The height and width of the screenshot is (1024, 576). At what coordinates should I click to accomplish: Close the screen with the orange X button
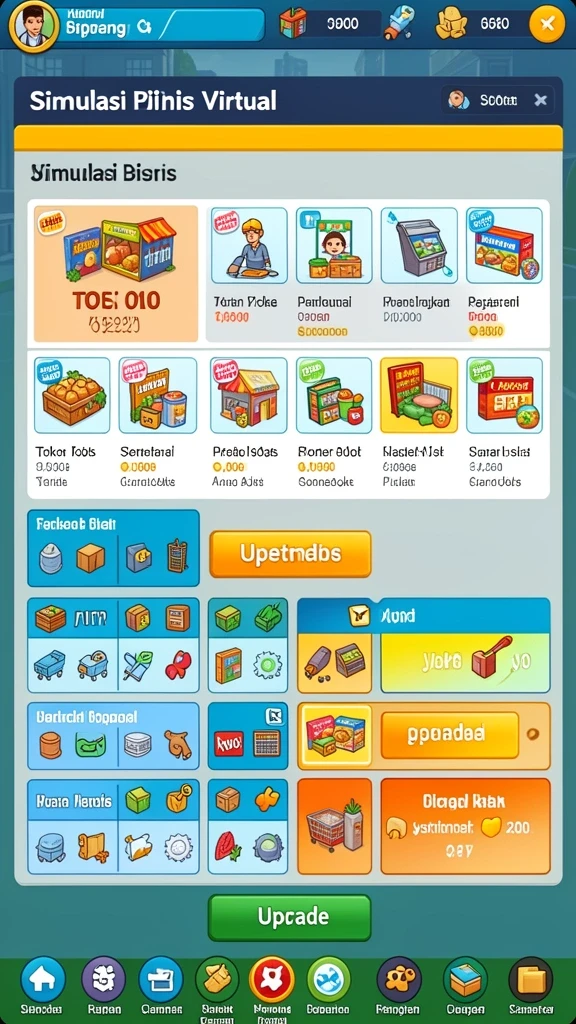coord(547,25)
